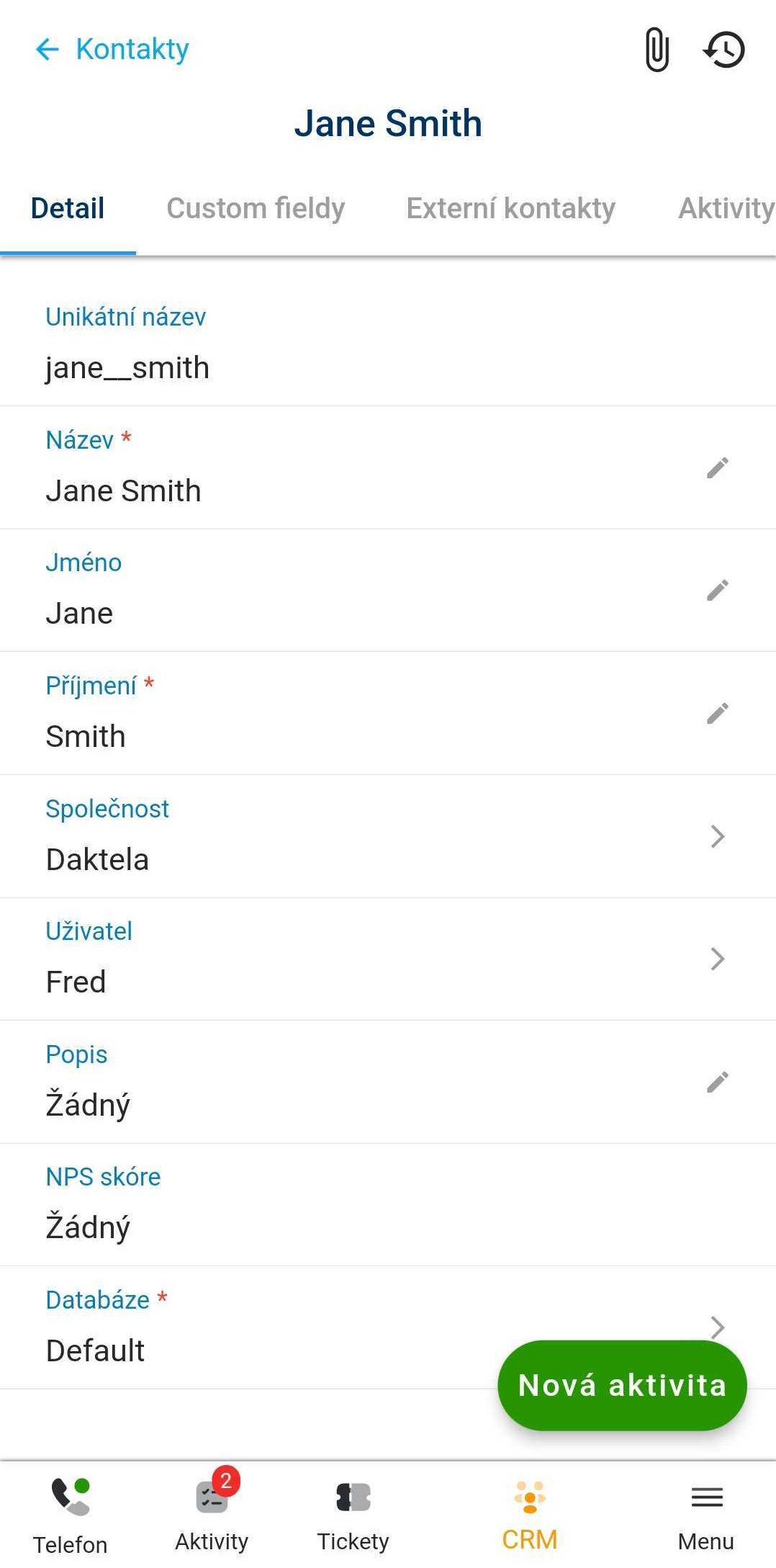
Task: Open Aktivity in bottom navigation
Action: coord(212,1513)
